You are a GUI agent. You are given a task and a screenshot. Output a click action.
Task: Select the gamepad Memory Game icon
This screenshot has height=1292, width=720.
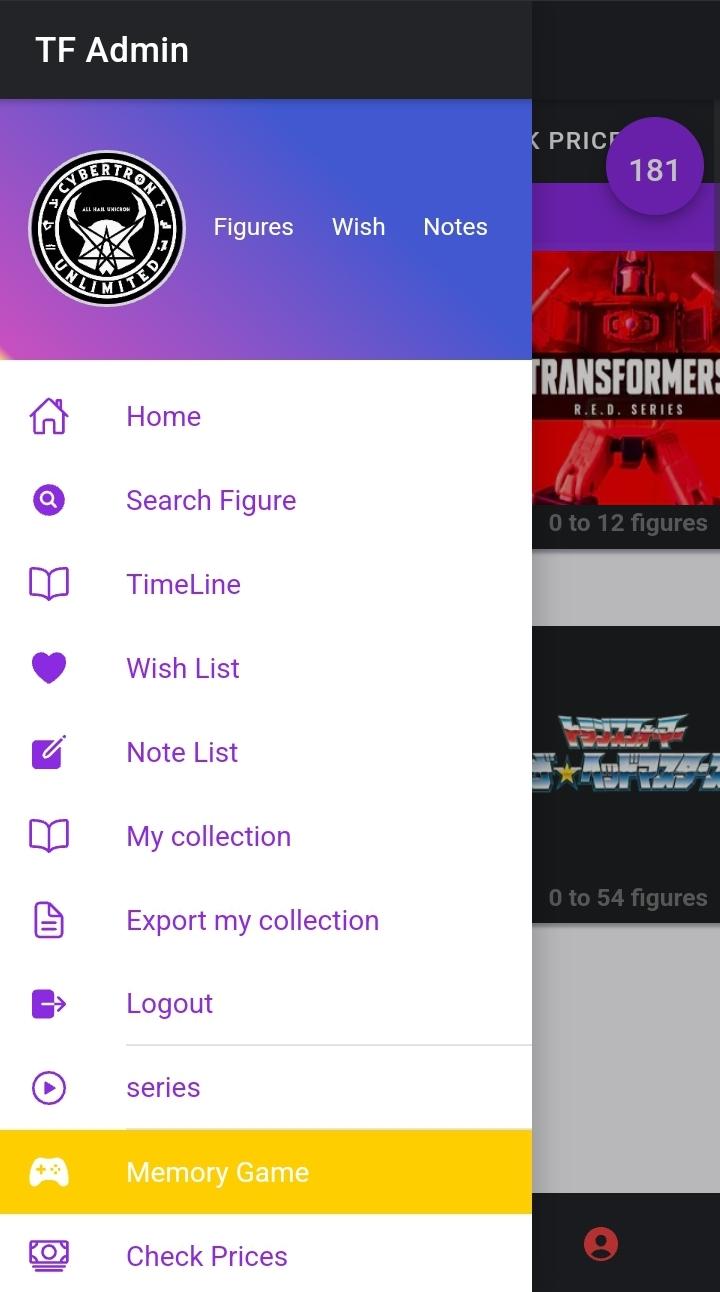click(x=47, y=1172)
